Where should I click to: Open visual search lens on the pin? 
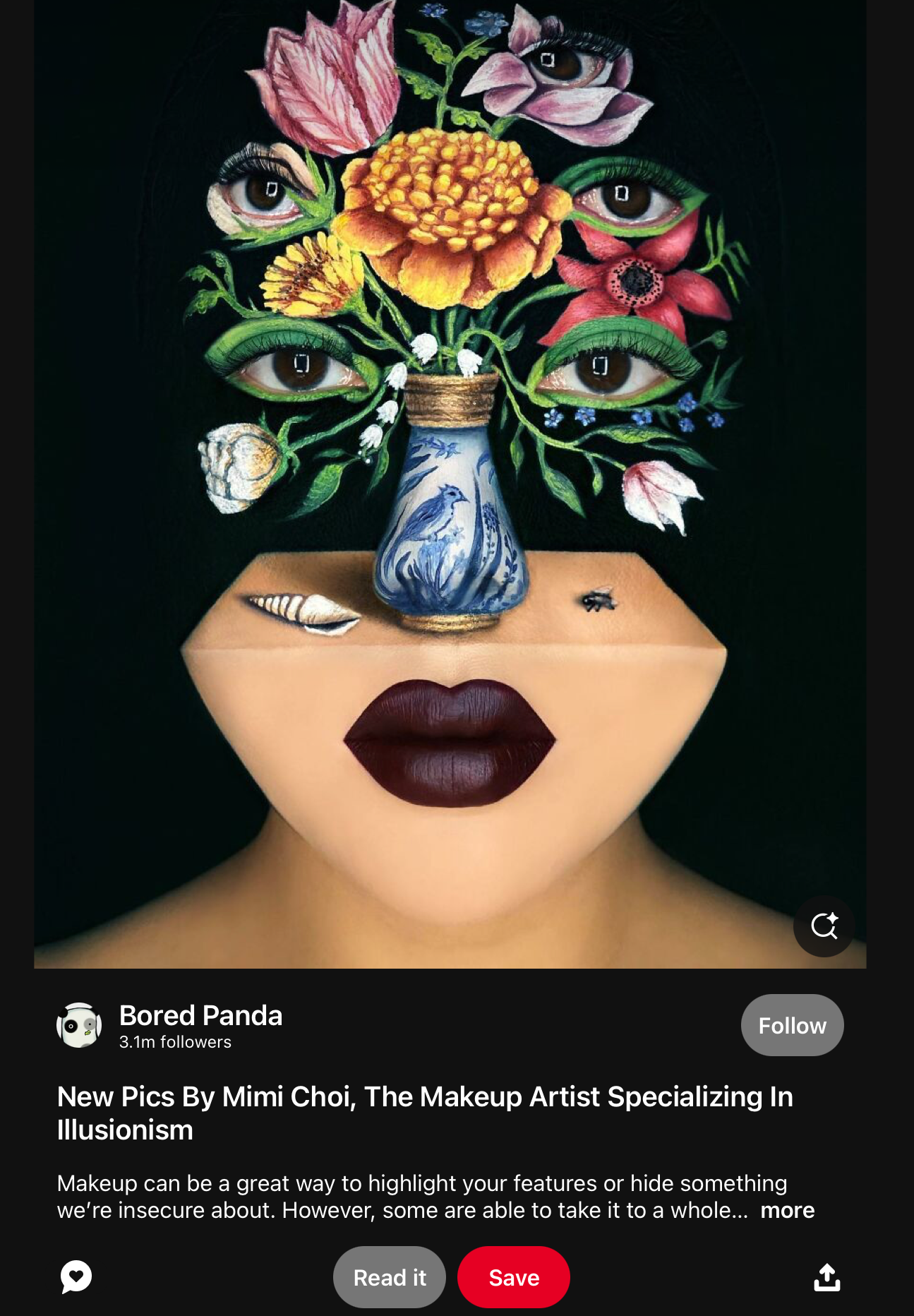pos(824,926)
